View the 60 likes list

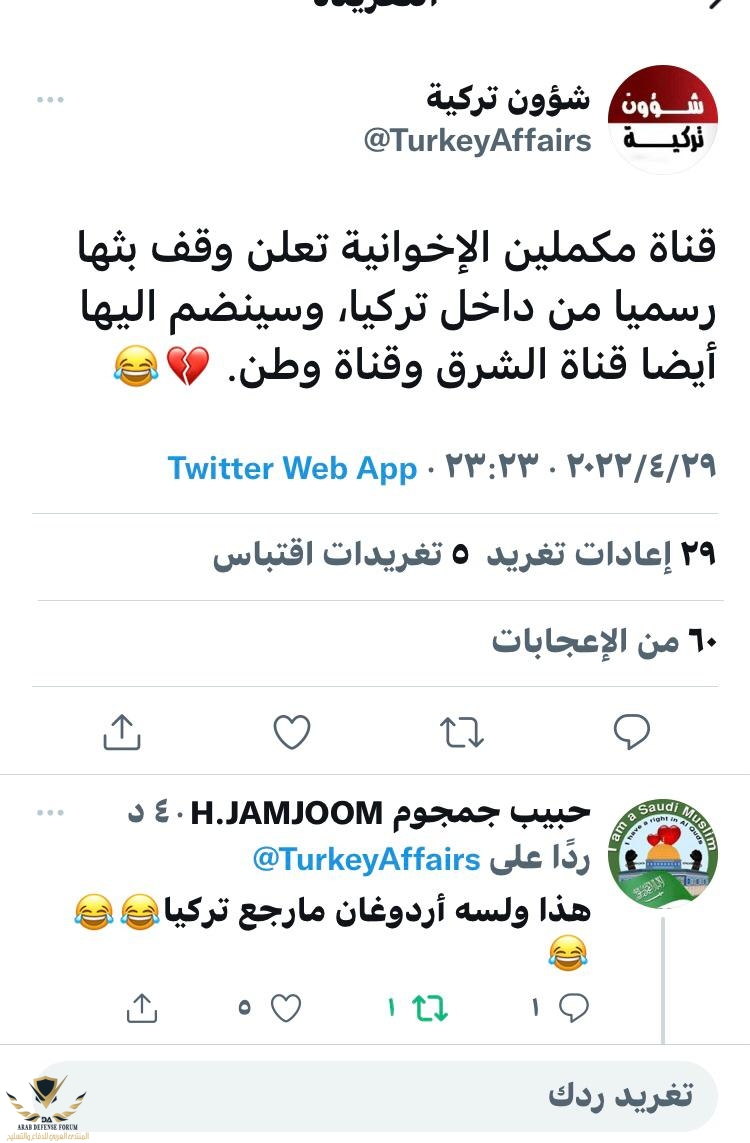coord(604,642)
